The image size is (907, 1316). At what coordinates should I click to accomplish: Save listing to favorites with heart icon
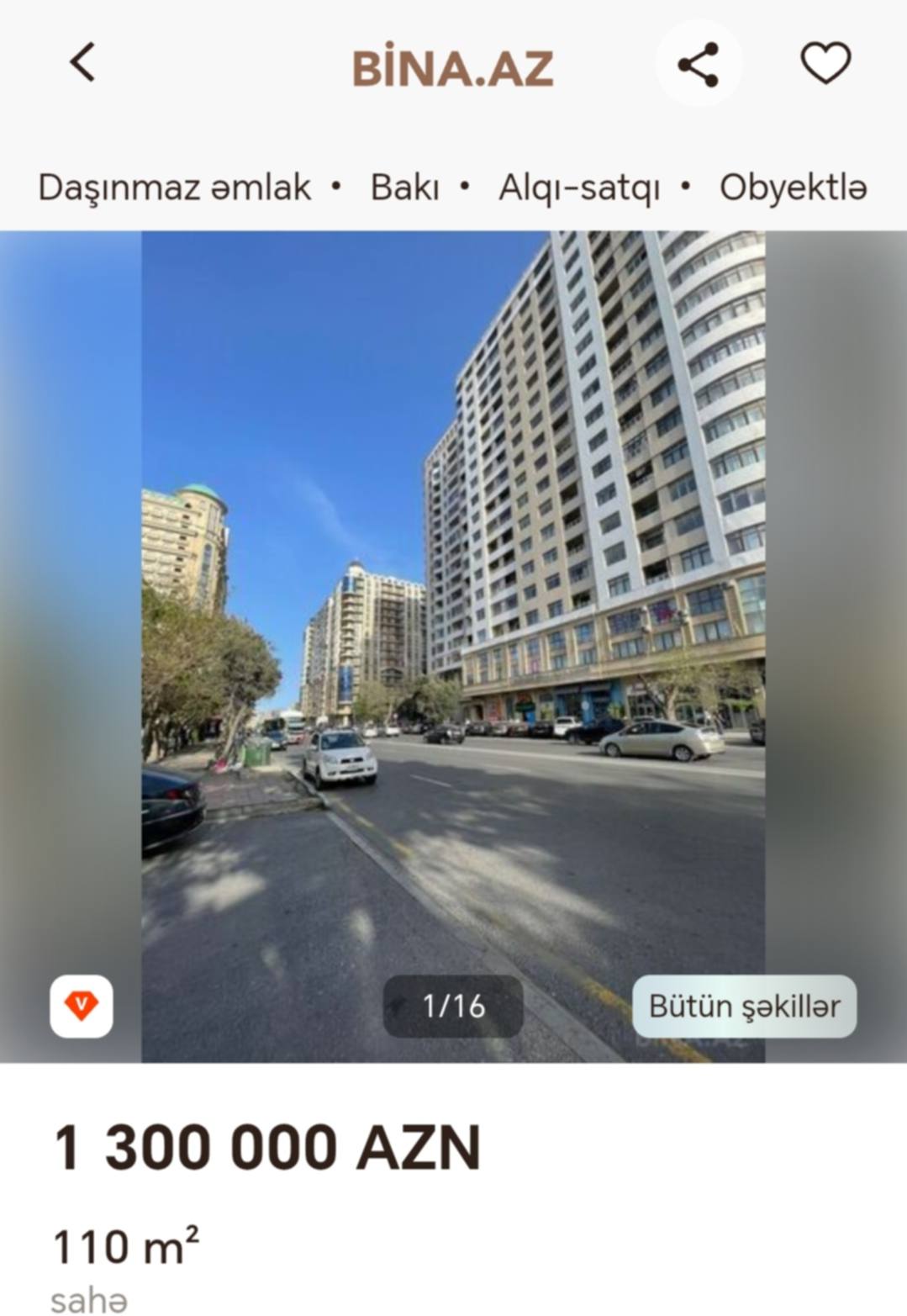coord(825,64)
